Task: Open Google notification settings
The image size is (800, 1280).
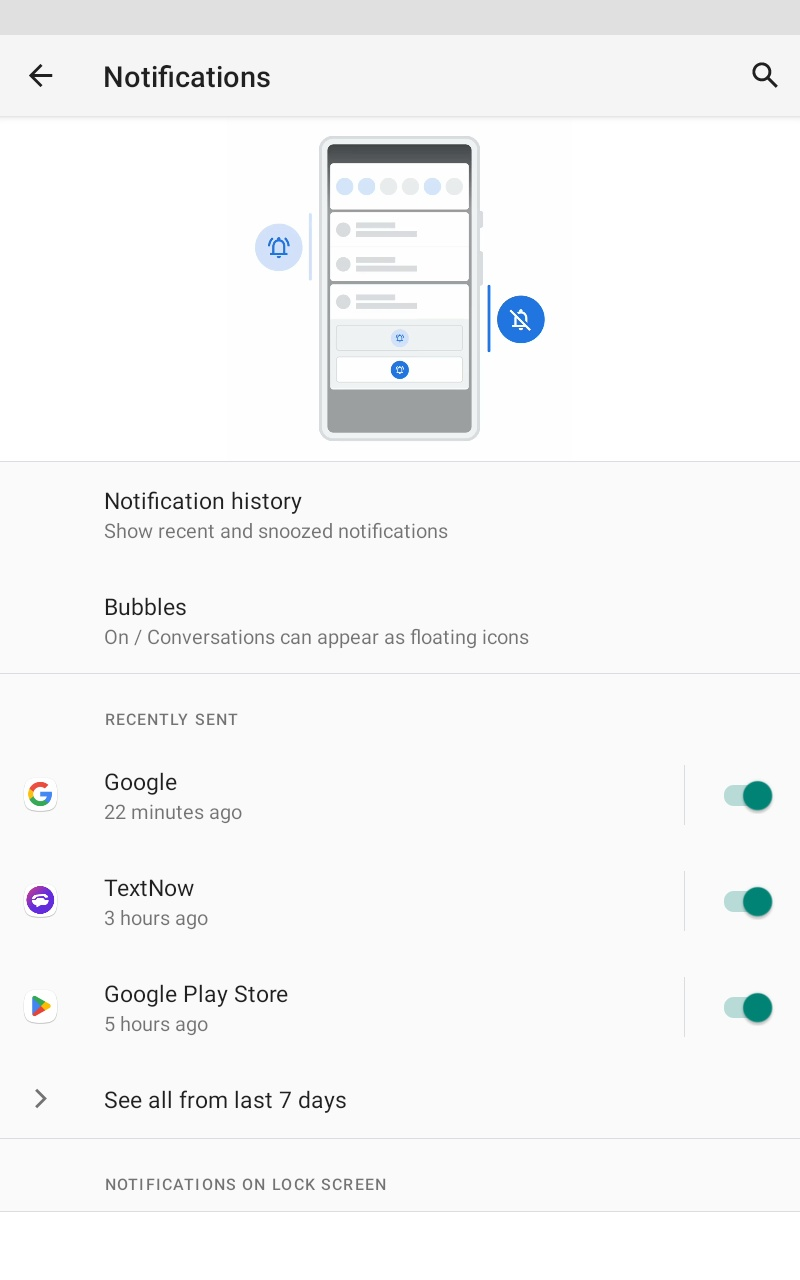Action: [x=342, y=796]
